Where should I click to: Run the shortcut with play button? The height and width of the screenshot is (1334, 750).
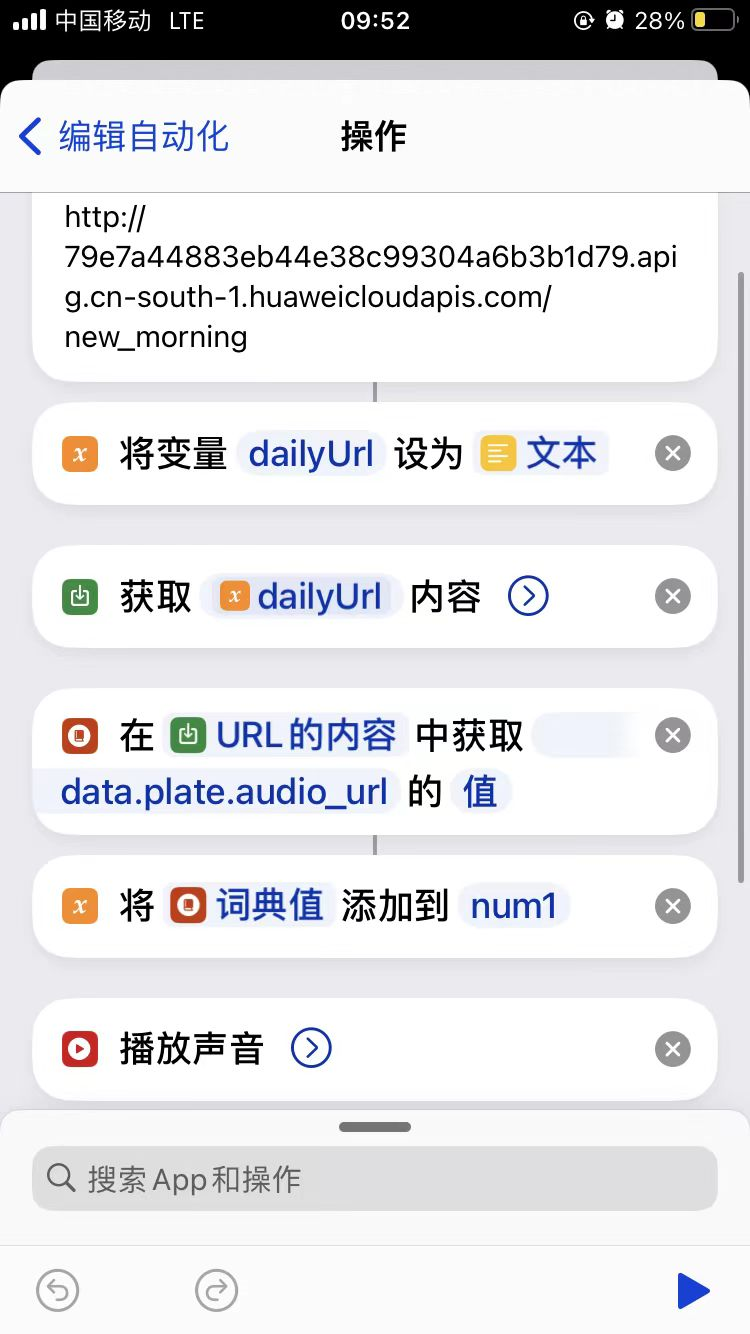pyautogui.click(x=692, y=1291)
